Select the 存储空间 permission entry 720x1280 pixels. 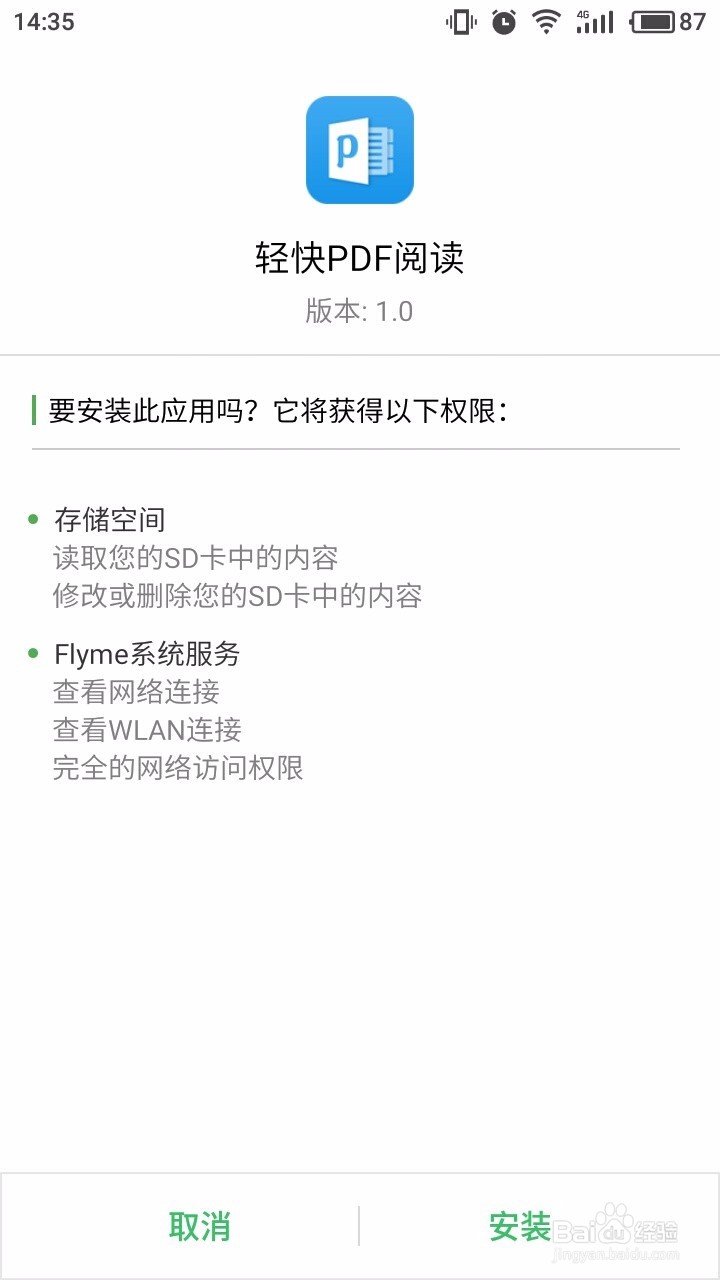tap(110, 519)
